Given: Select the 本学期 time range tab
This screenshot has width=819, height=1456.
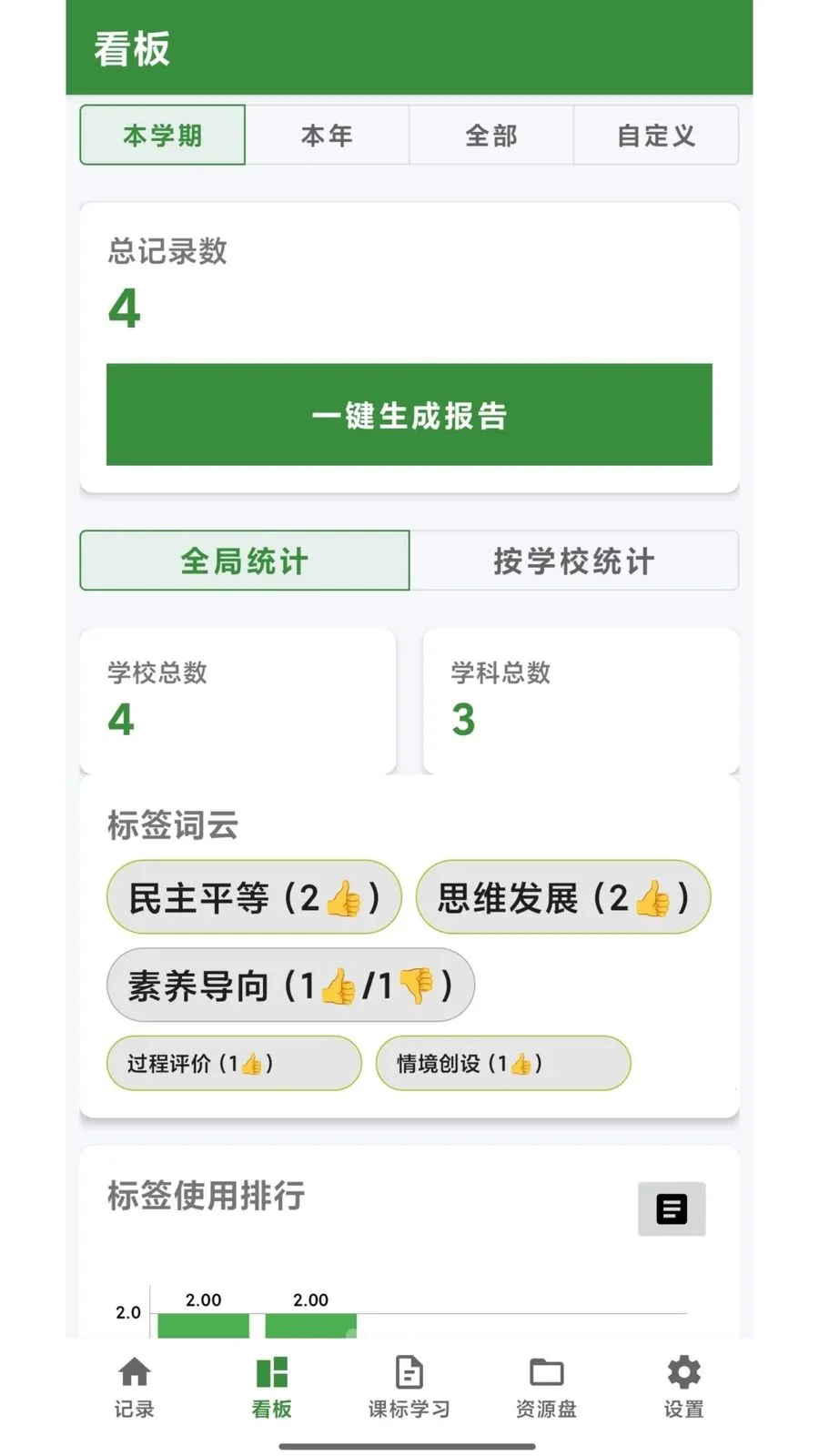Looking at the screenshot, I should click(x=163, y=135).
